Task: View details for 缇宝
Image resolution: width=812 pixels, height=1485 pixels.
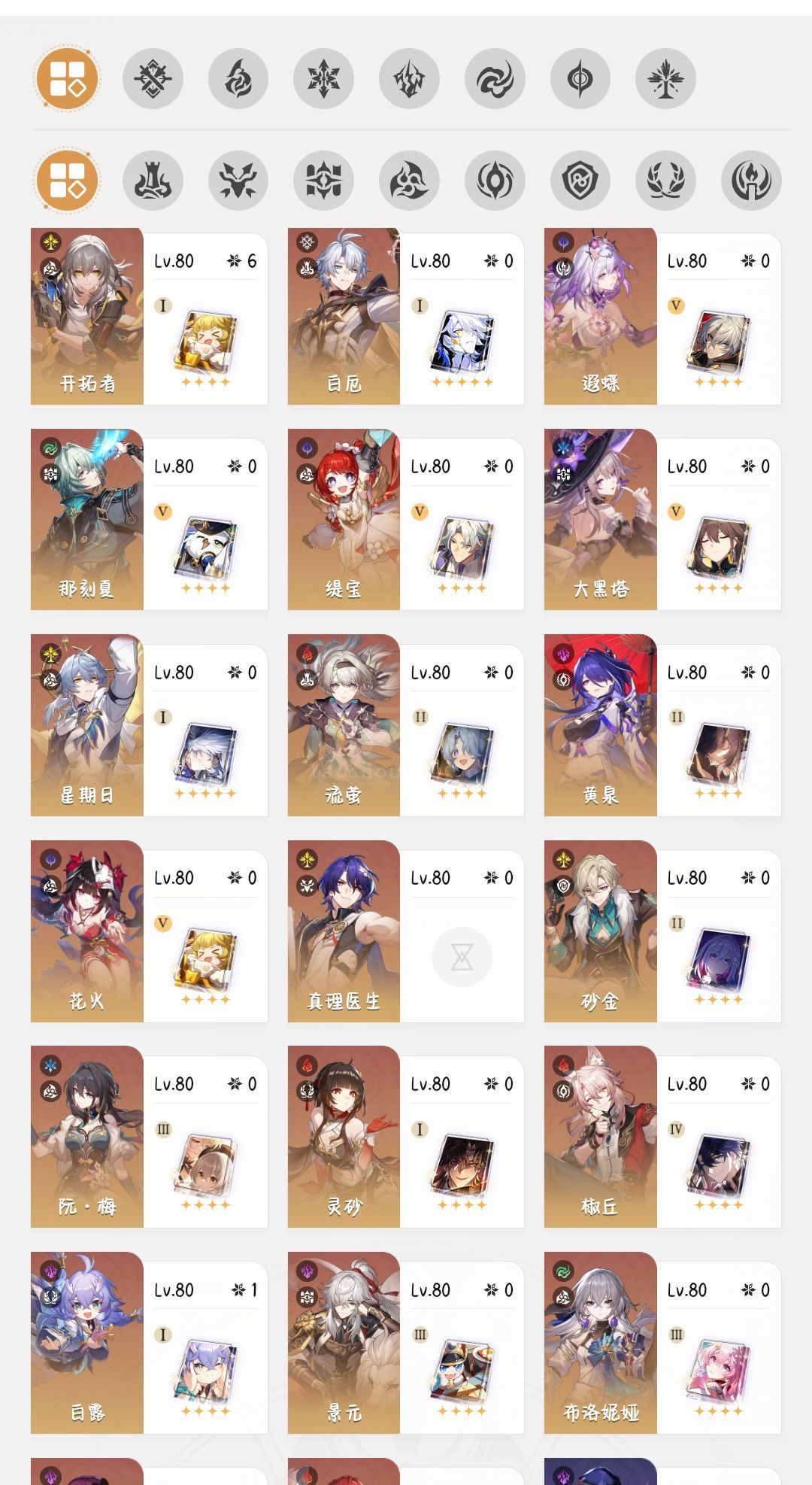Action: click(406, 520)
